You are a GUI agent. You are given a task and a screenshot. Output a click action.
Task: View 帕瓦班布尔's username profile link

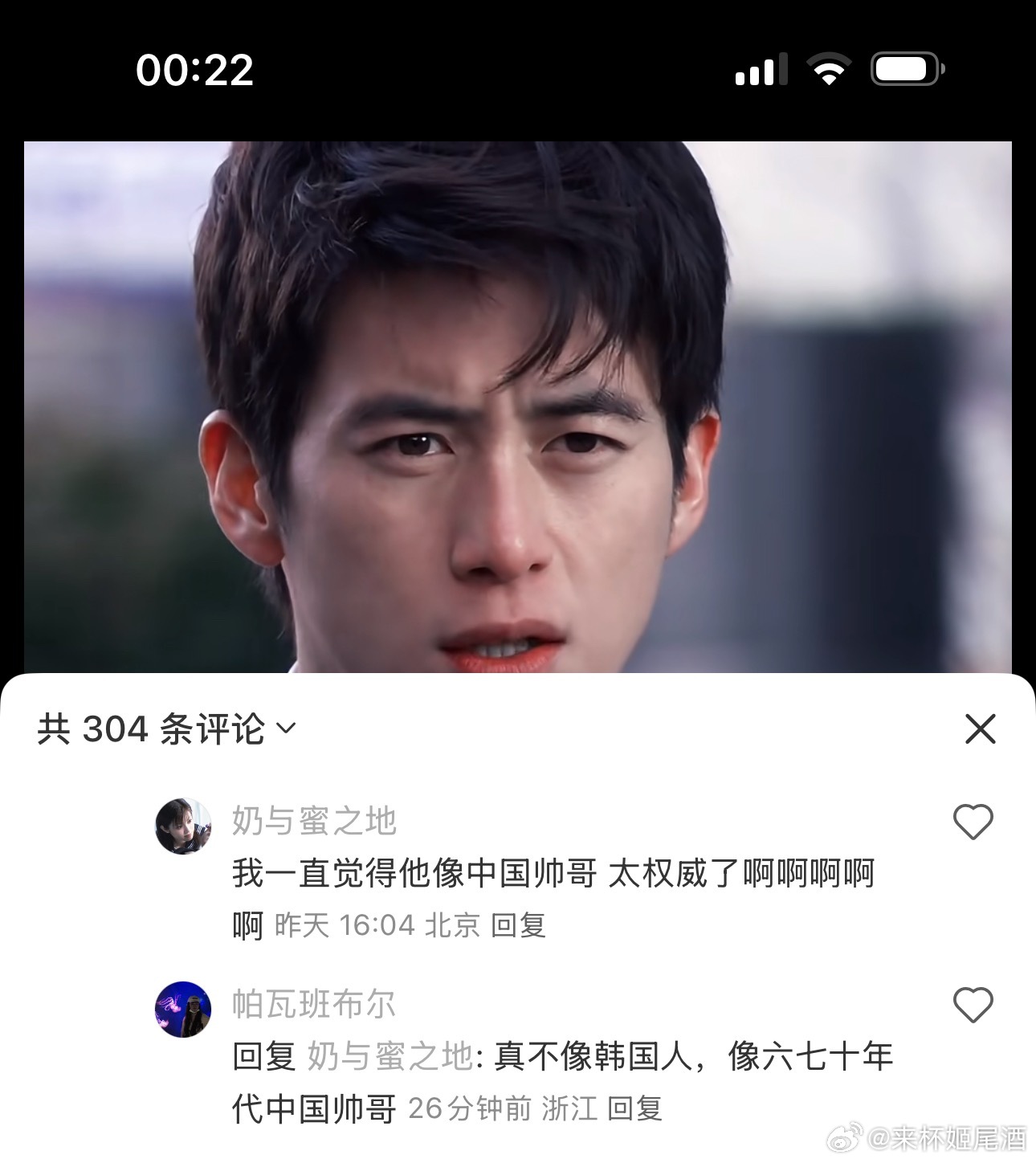[314, 1004]
